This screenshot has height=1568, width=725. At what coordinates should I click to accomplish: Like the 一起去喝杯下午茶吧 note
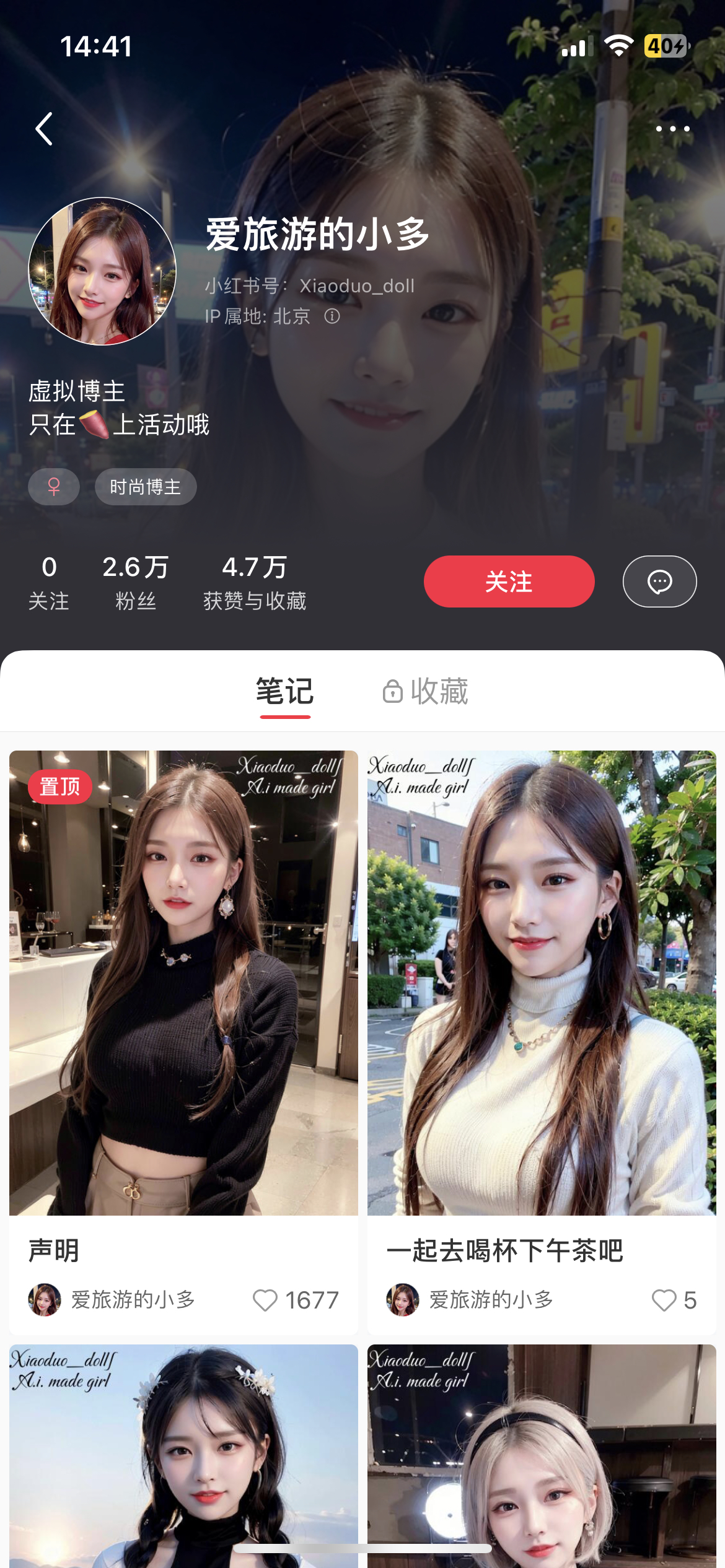point(664,1300)
